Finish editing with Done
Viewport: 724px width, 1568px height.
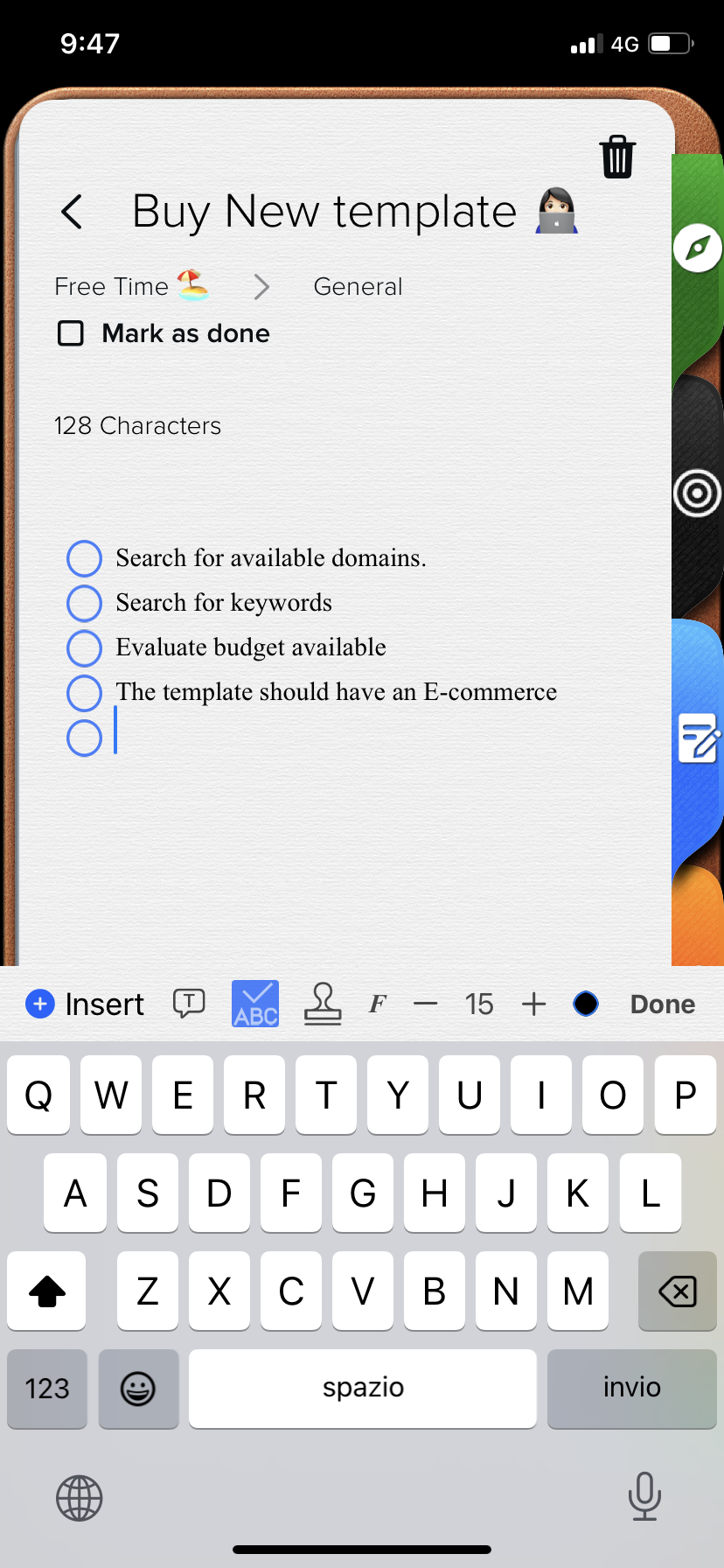click(662, 1004)
